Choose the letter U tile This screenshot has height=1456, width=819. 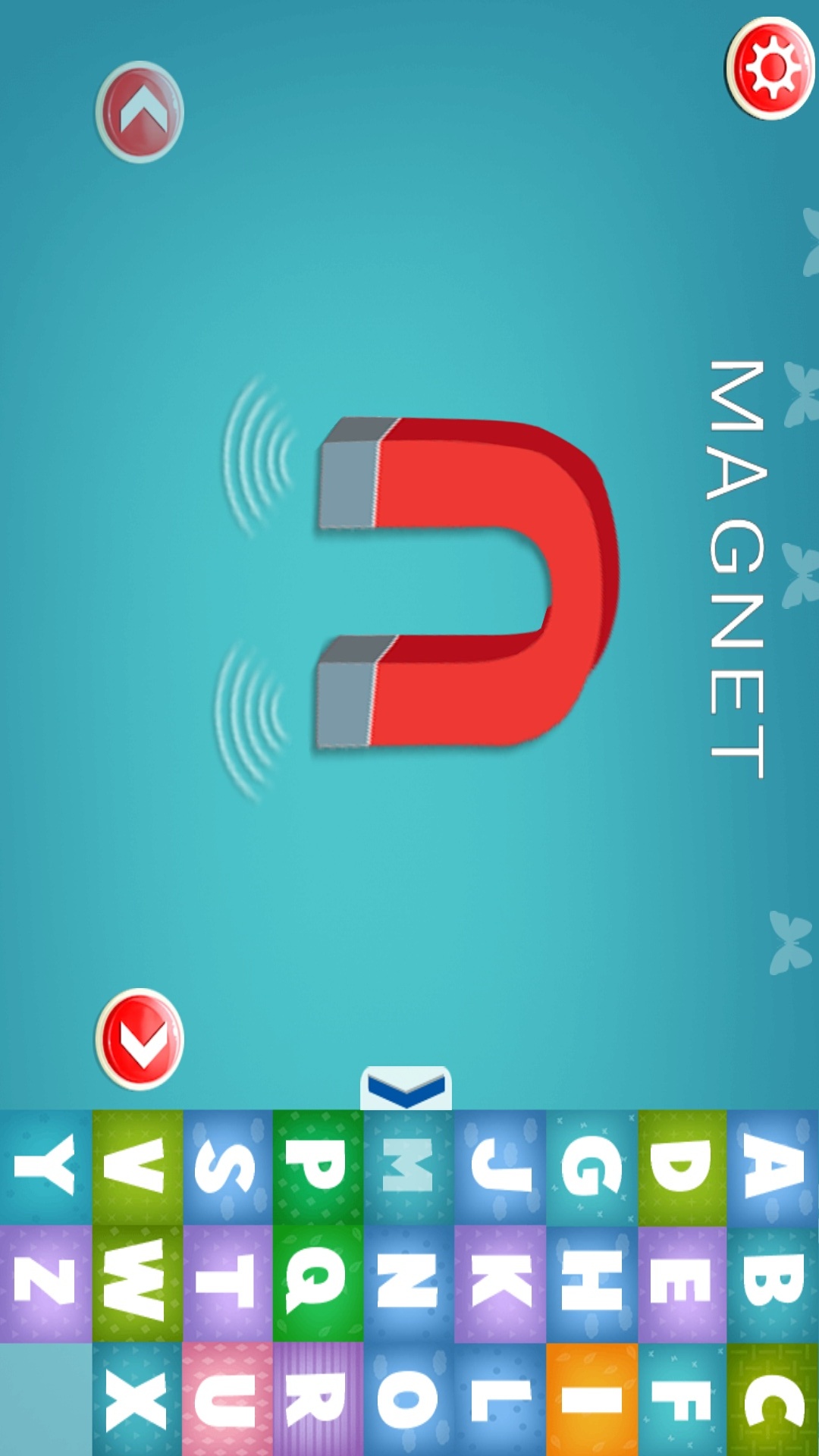[227, 1400]
